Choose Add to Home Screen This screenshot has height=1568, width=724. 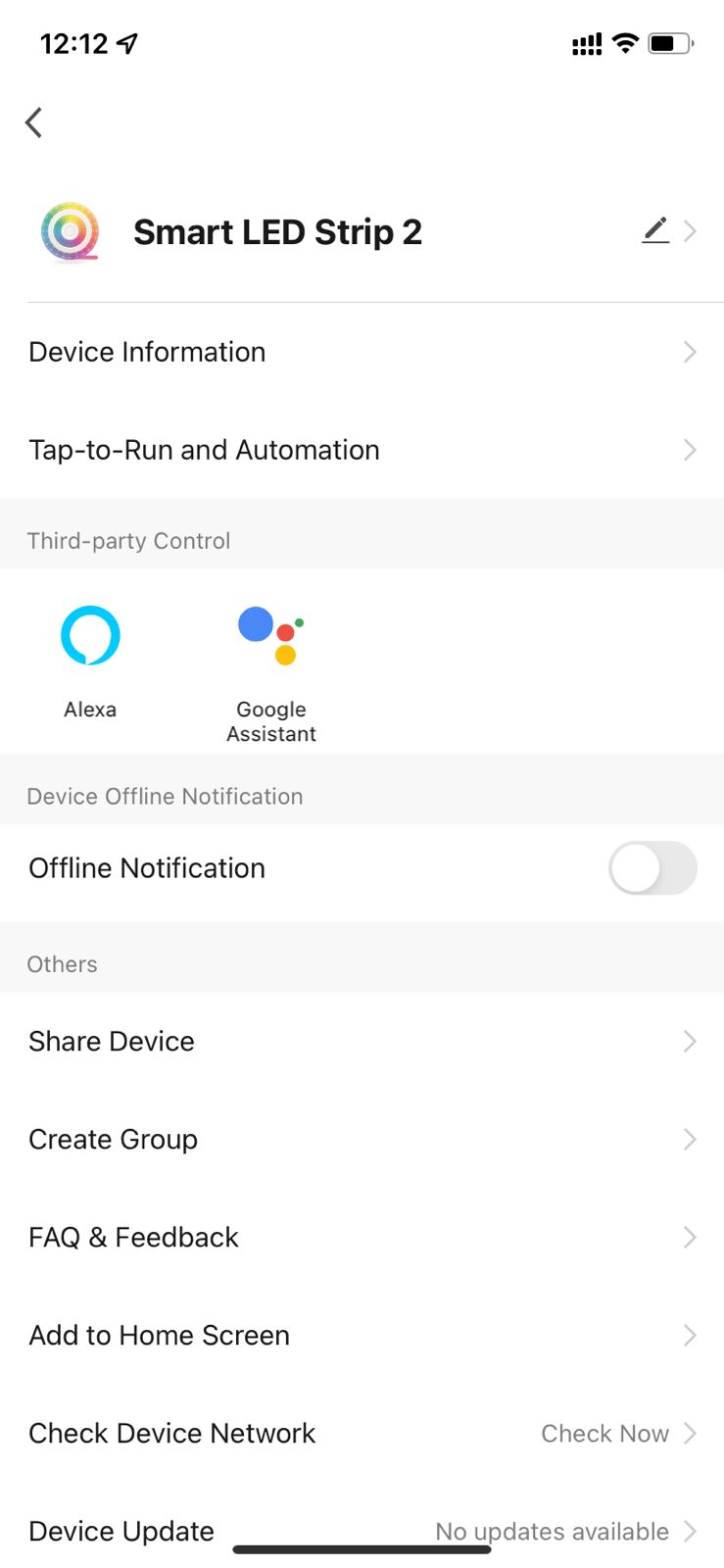click(x=362, y=1335)
